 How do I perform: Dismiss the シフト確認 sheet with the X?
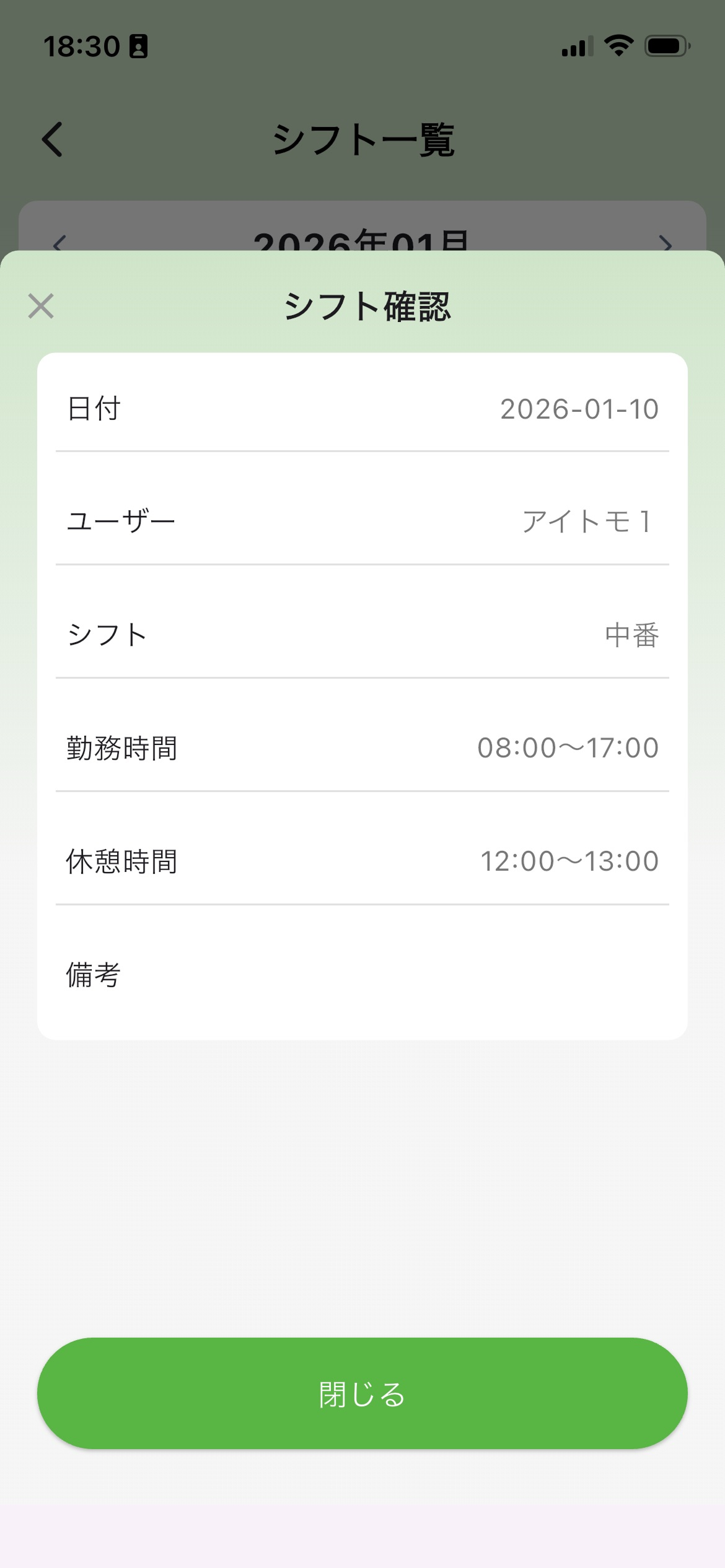click(41, 306)
